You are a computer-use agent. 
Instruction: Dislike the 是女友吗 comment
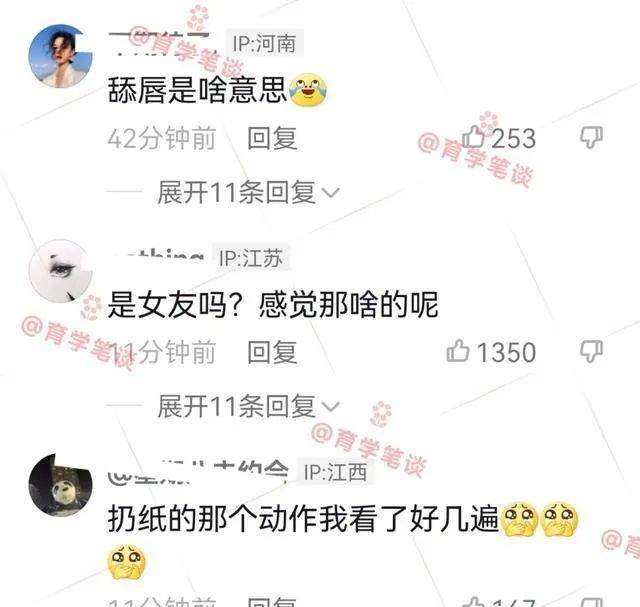592,350
